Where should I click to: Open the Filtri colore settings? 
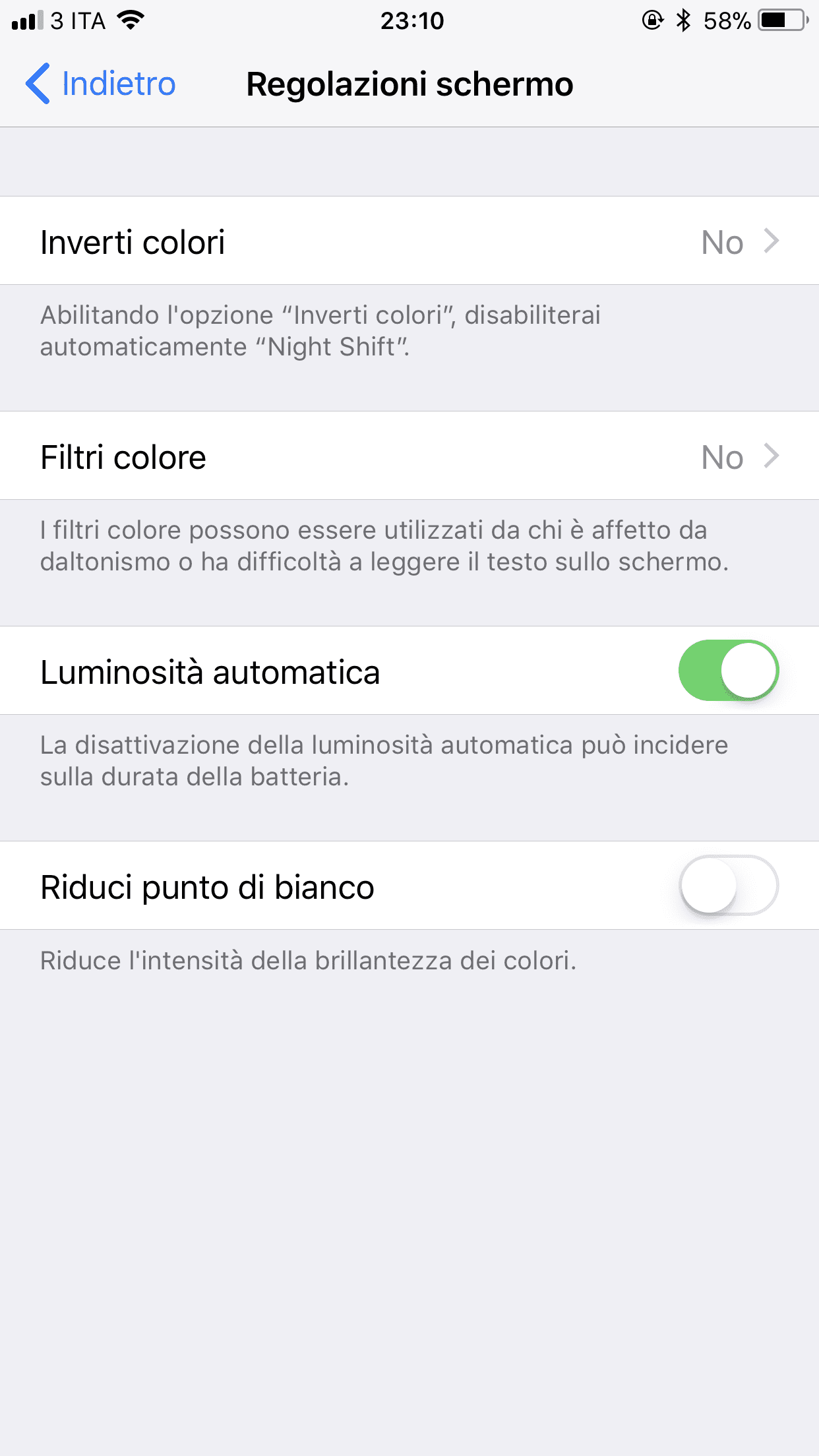409,456
